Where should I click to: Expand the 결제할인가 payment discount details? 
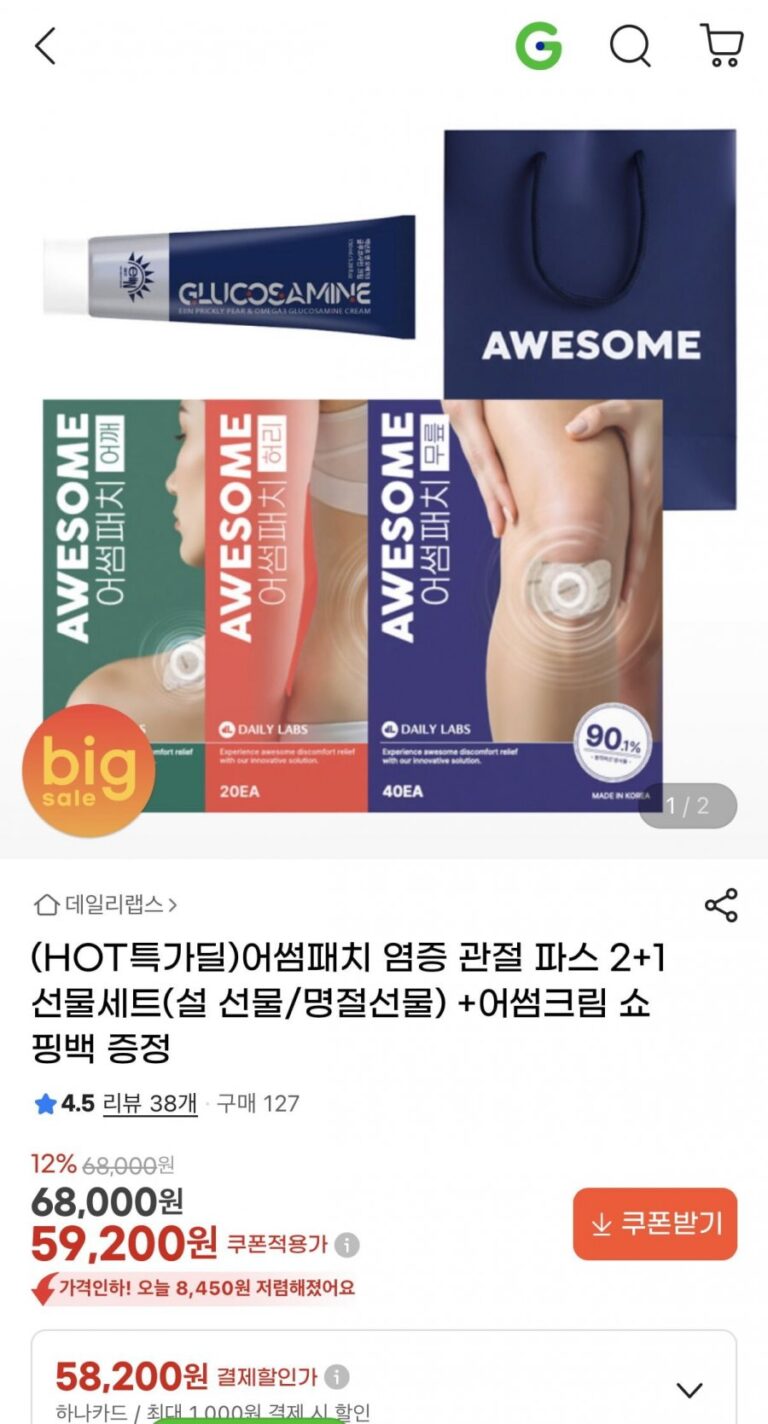tap(689, 1390)
